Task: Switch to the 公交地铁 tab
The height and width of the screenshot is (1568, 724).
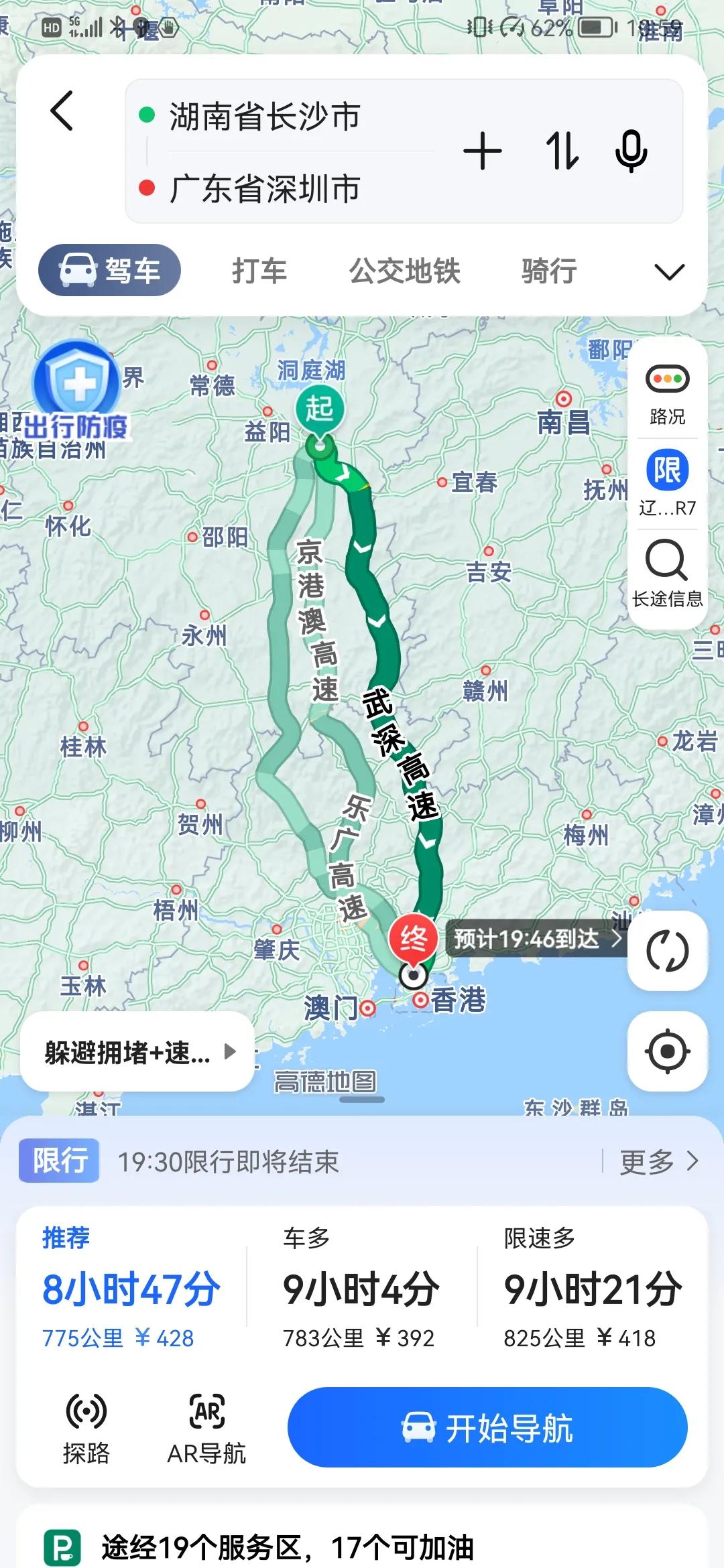Action: tap(405, 271)
